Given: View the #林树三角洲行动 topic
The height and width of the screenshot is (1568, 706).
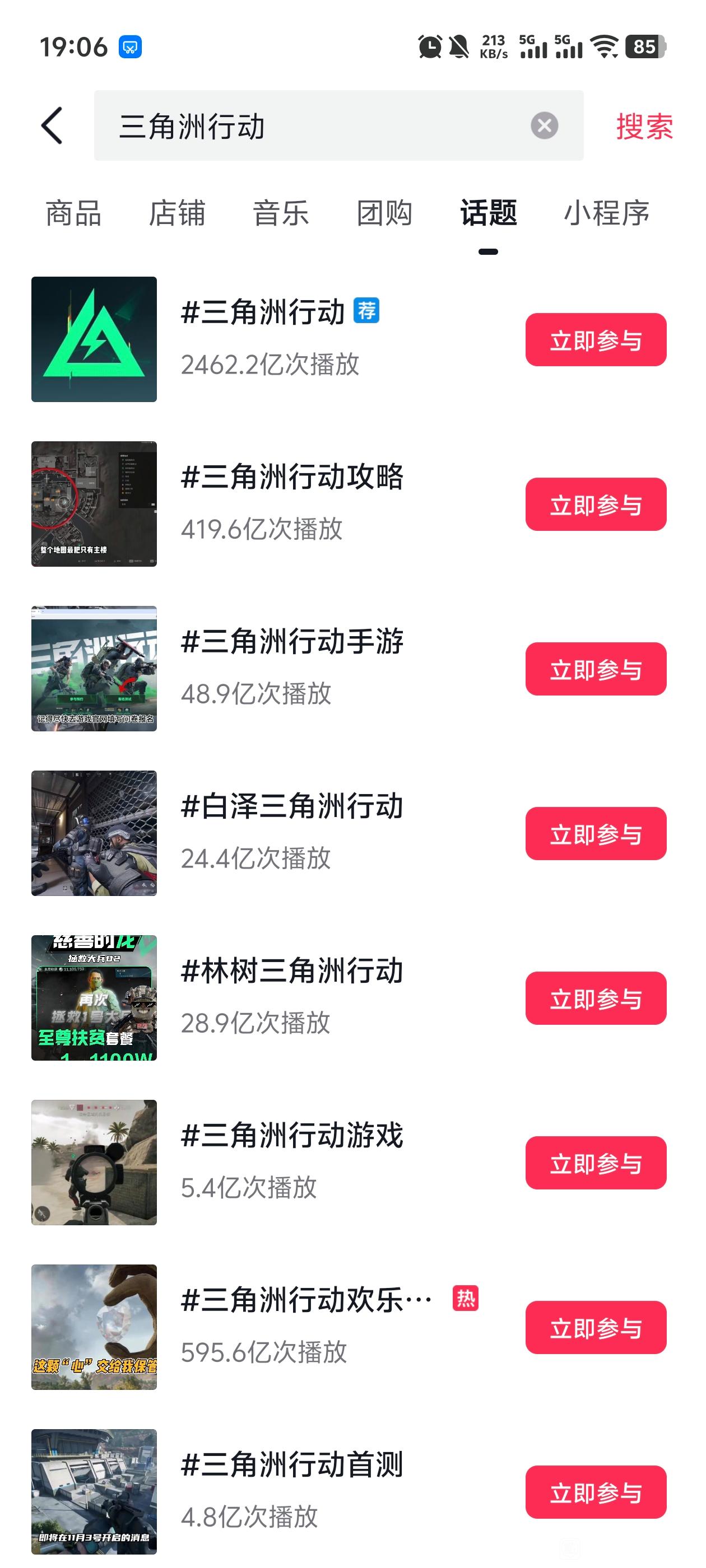Looking at the screenshot, I should tap(292, 971).
